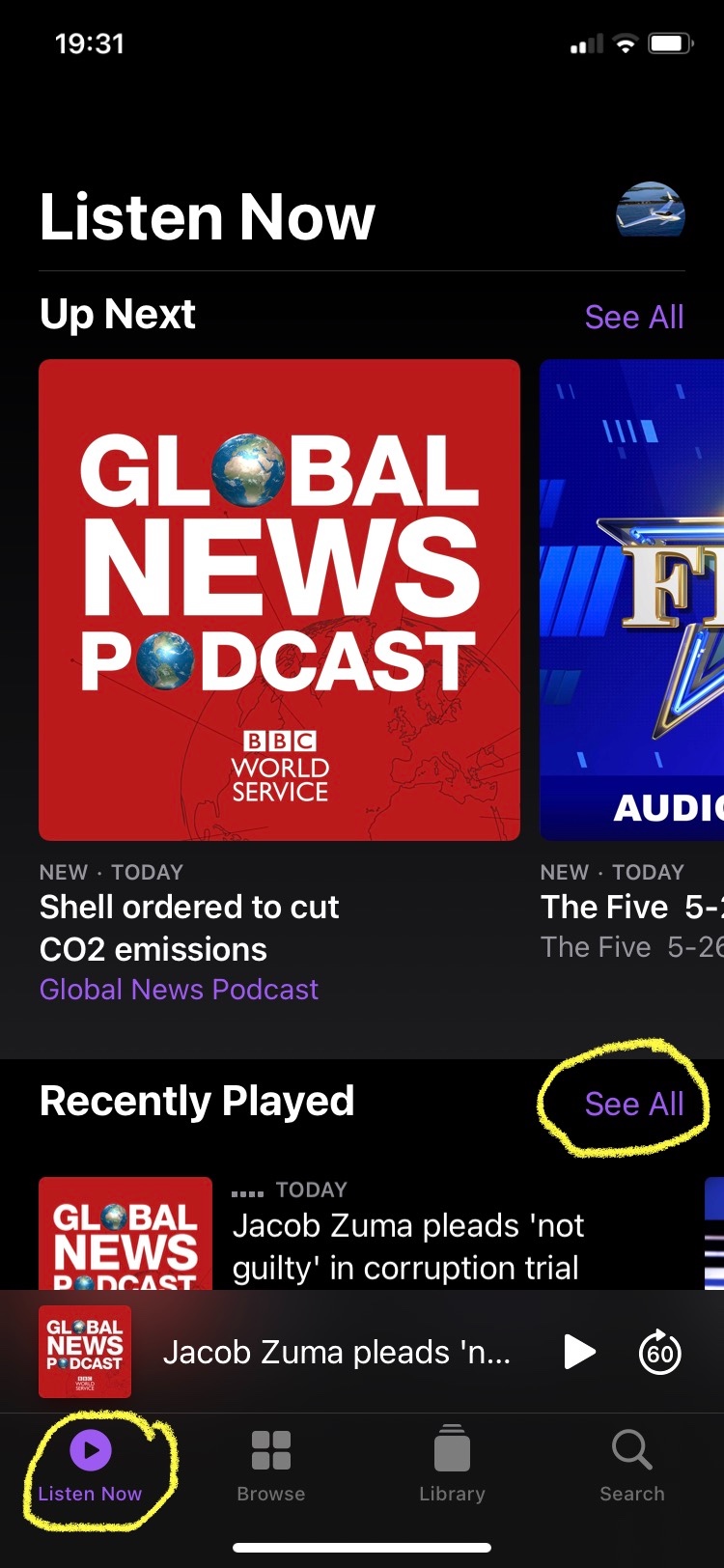Screen dimensions: 724x1568
Task: Open the Global News Podcast show link
Action: pyautogui.click(x=179, y=990)
